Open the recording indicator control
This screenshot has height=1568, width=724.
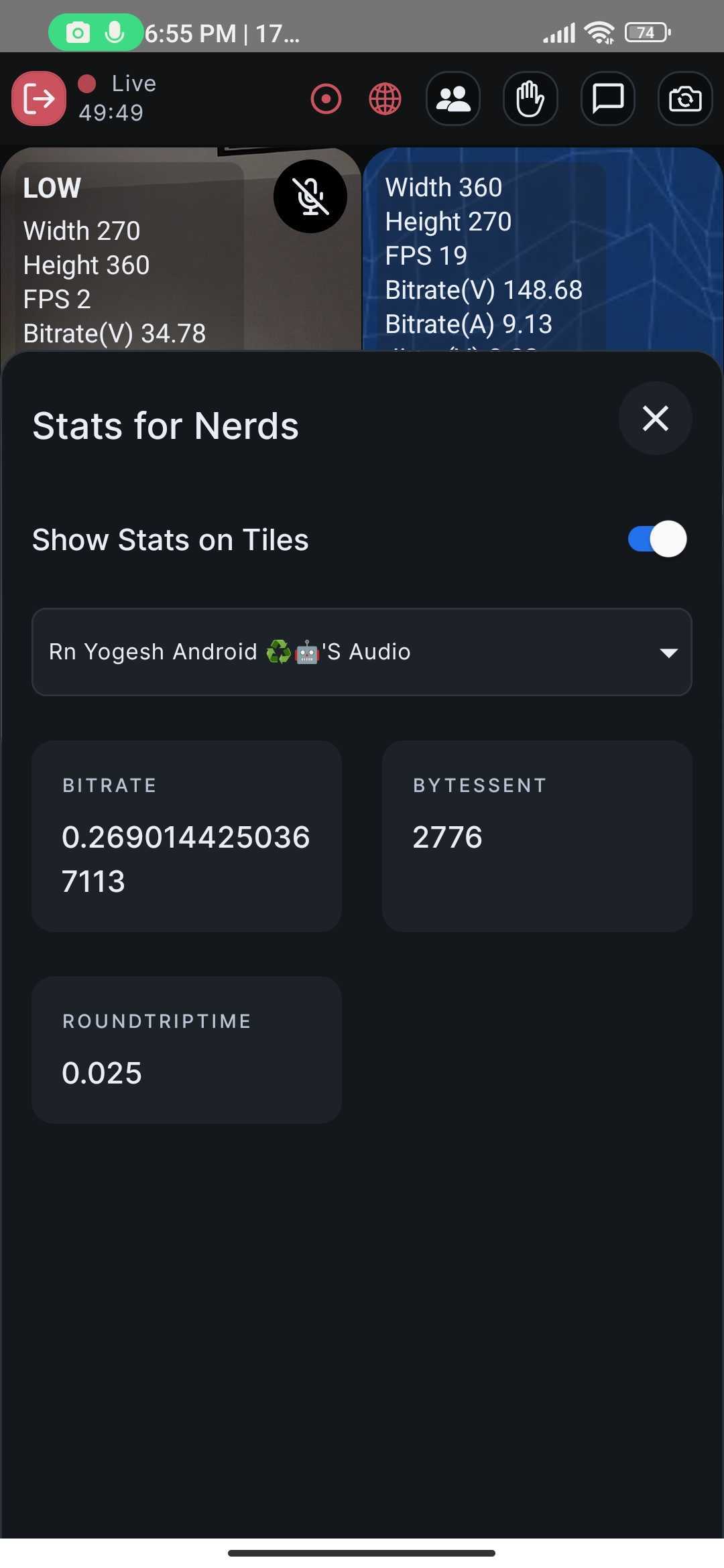coord(326,99)
